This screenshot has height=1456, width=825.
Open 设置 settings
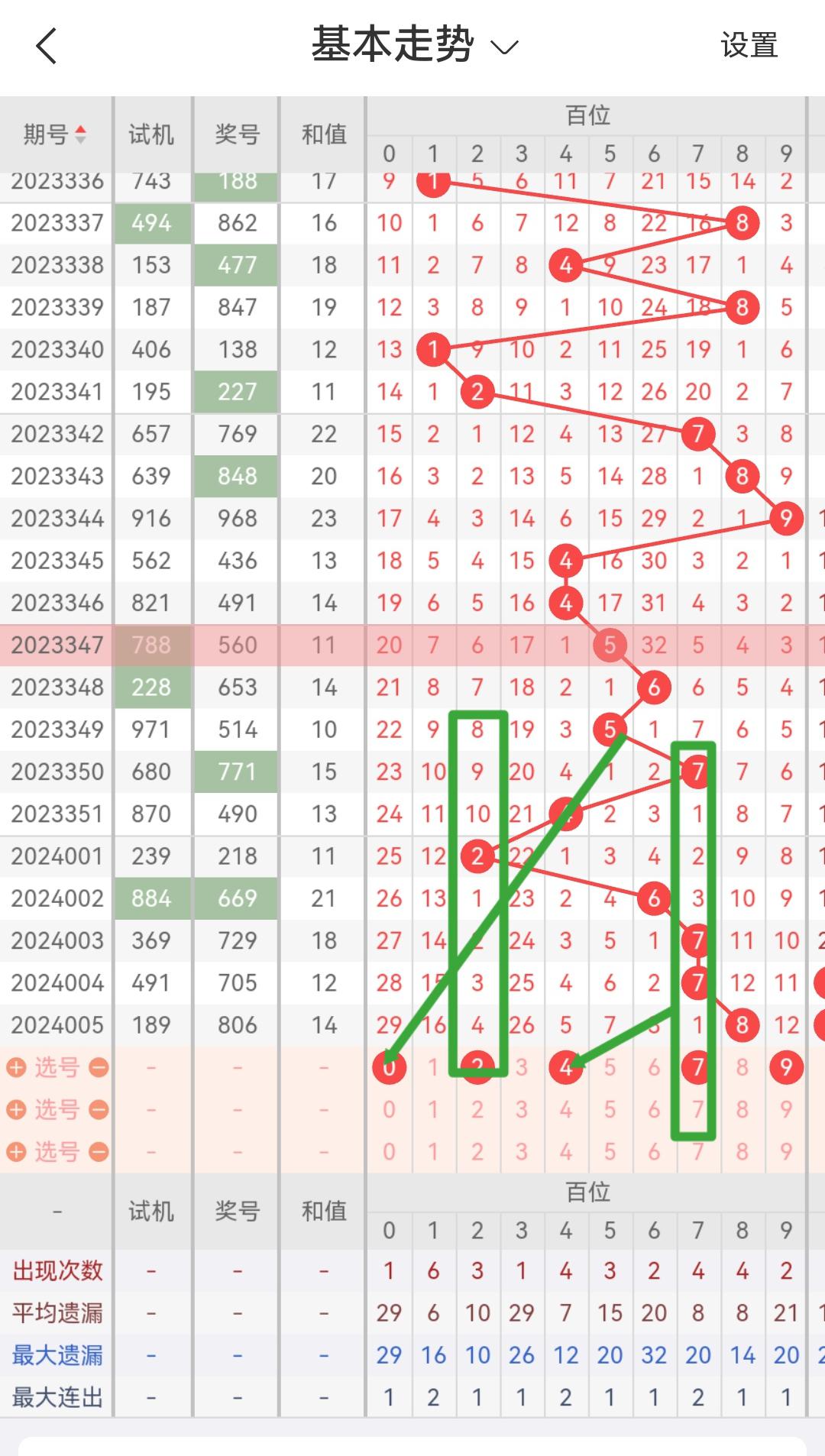pyautogui.click(x=749, y=46)
